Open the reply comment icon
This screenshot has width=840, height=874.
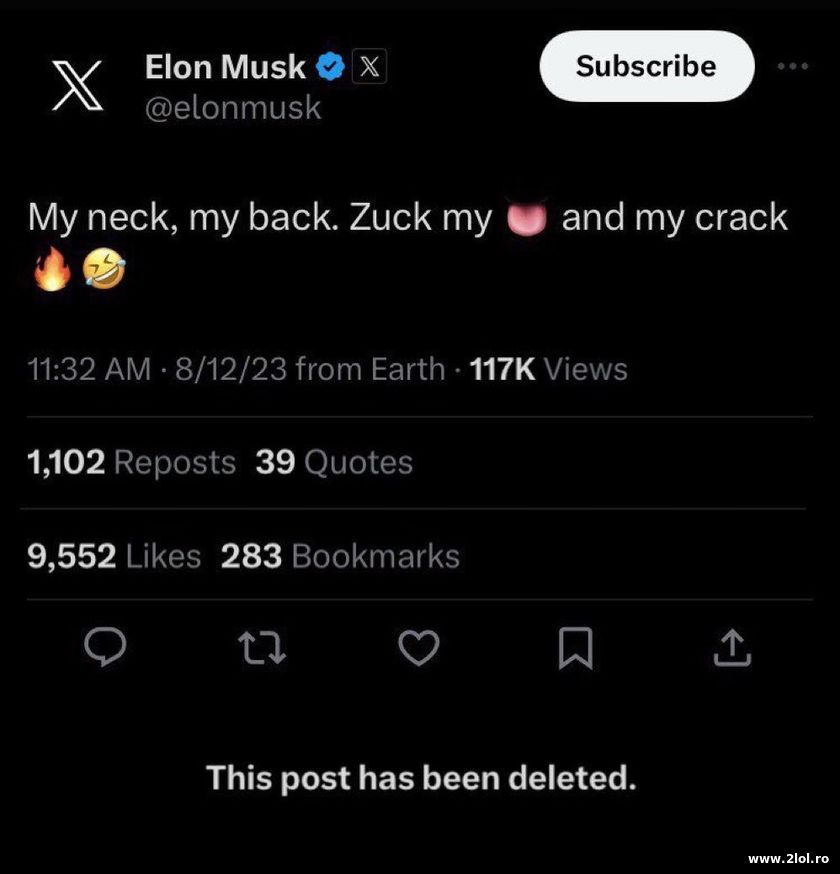(x=107, y=648)
